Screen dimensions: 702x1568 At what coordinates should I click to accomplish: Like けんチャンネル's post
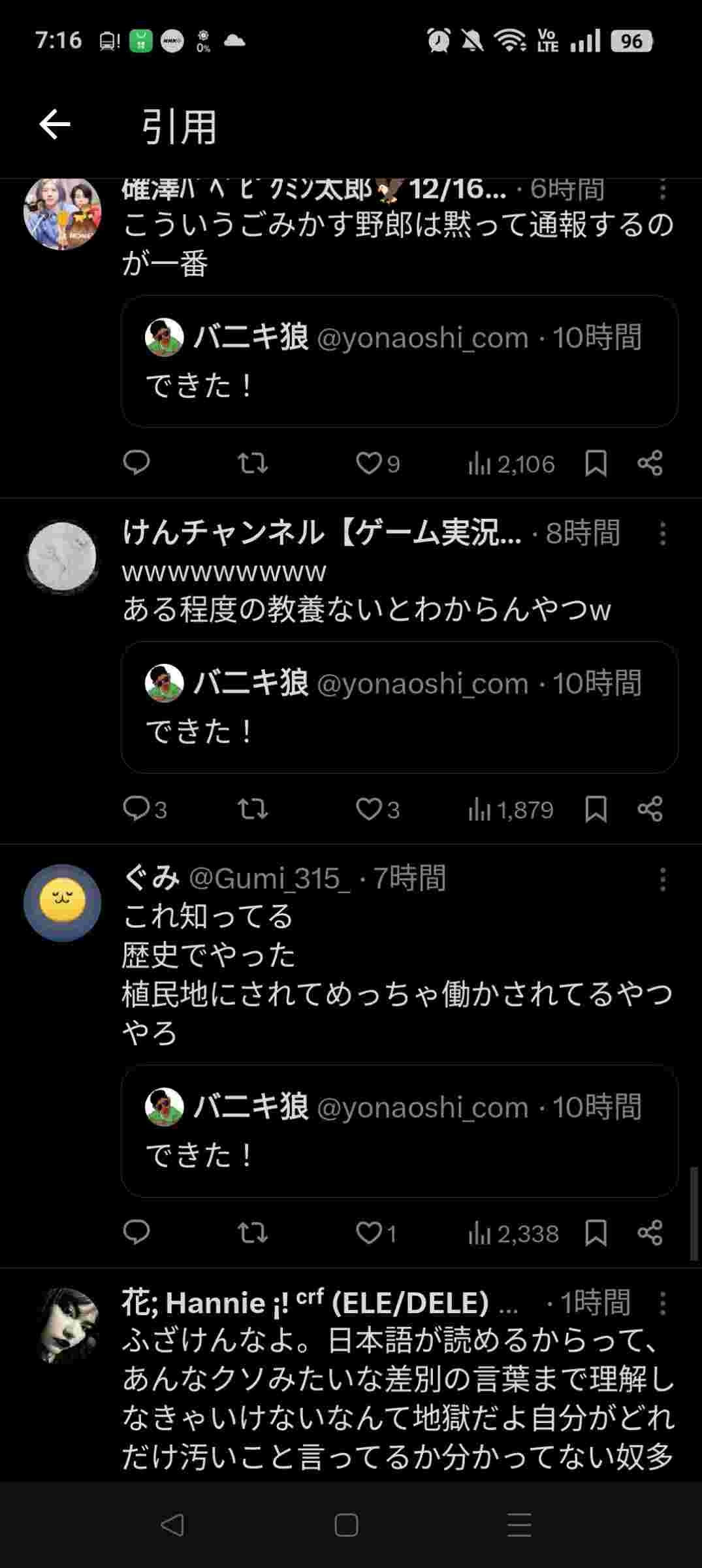pyautogui.click(x=369, y=809)
